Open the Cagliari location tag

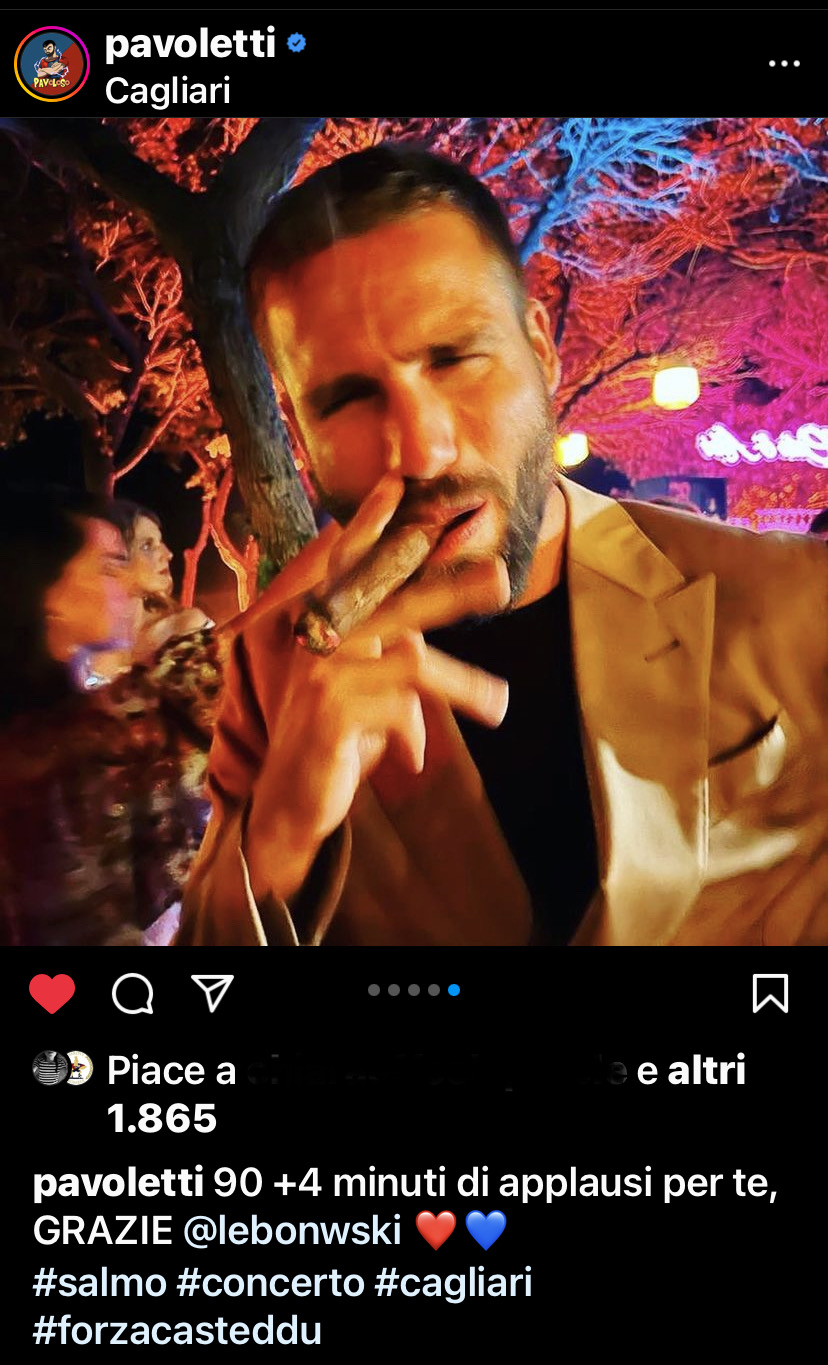167,91
